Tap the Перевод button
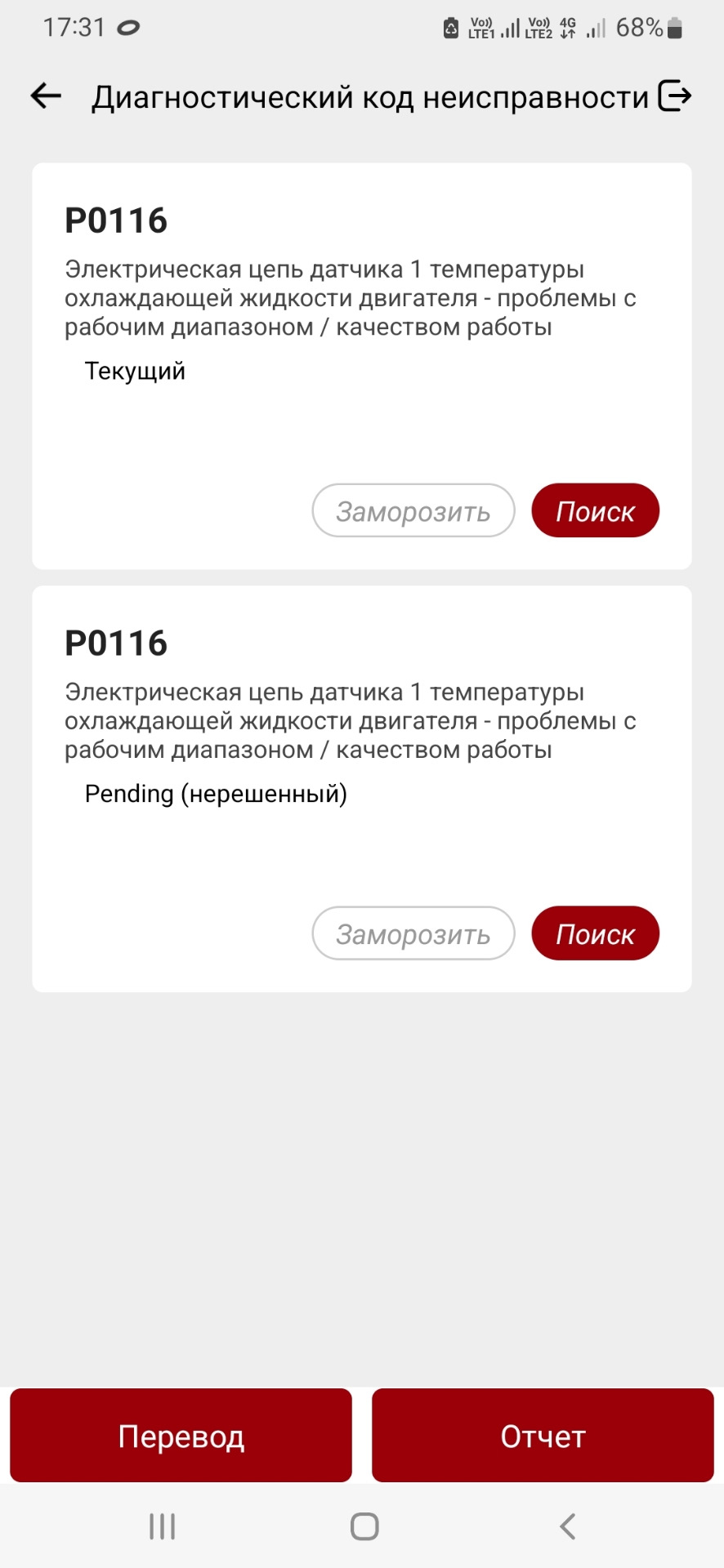 pos(181,1436)
